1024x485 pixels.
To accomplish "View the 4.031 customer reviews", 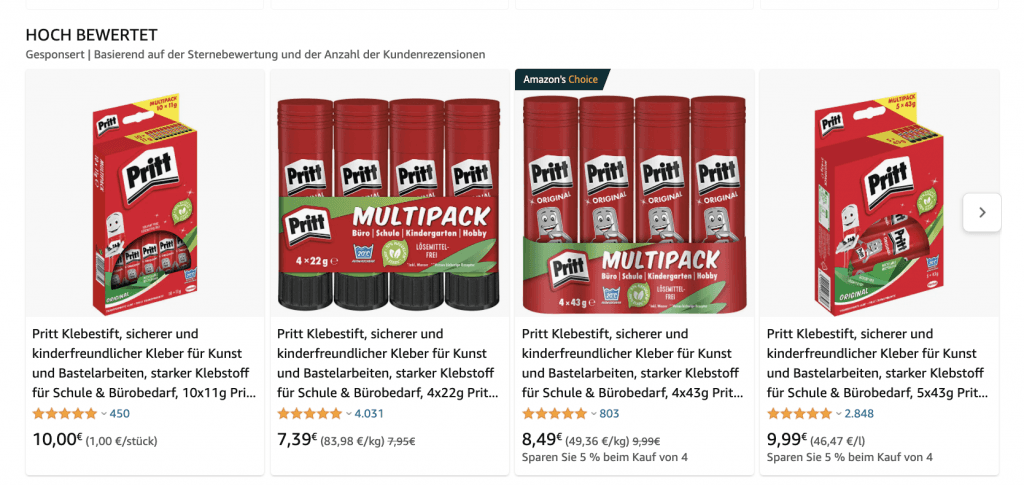I will (x=369, y=414).
